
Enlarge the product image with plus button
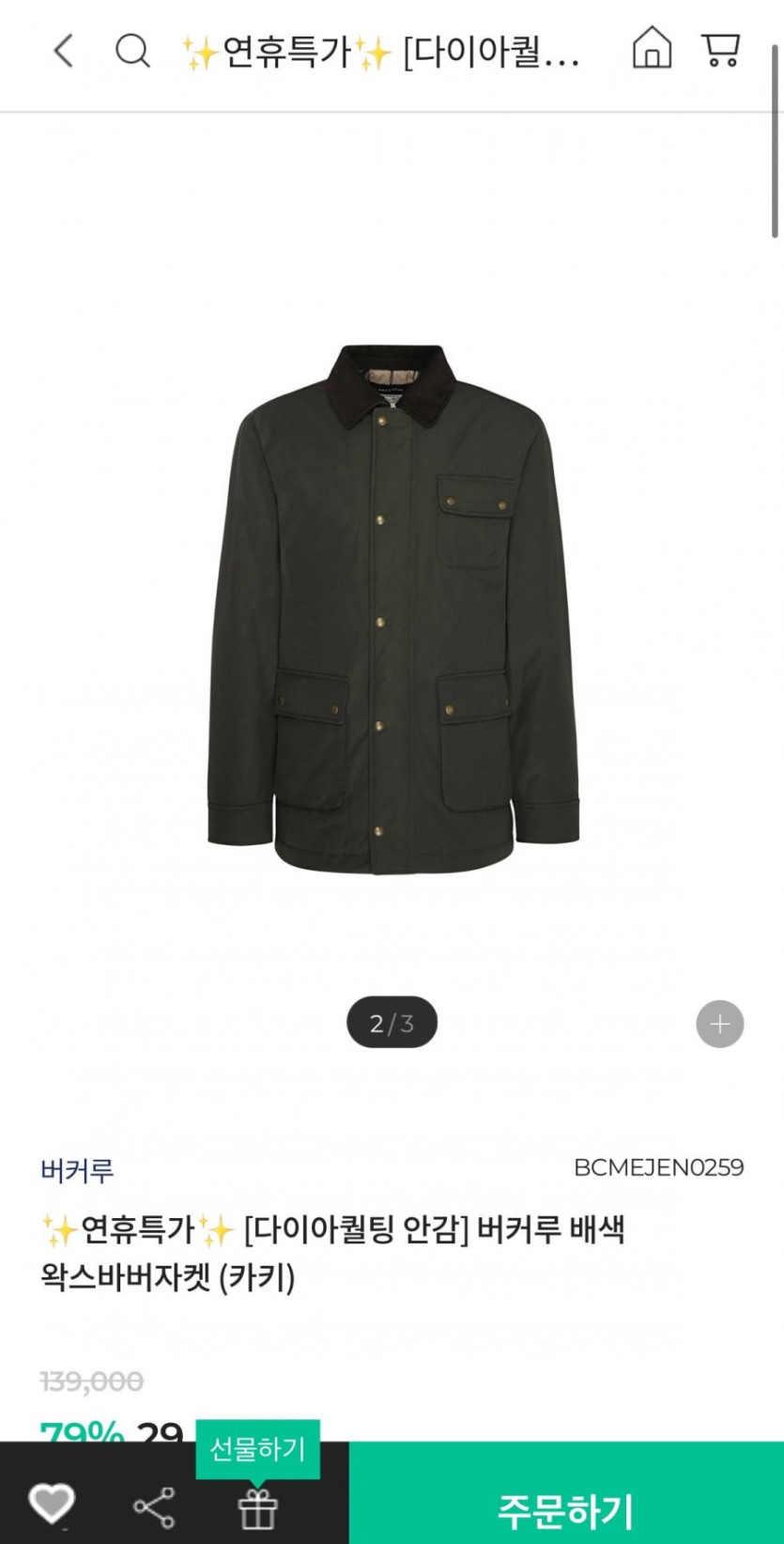(x=720, y=1024)
